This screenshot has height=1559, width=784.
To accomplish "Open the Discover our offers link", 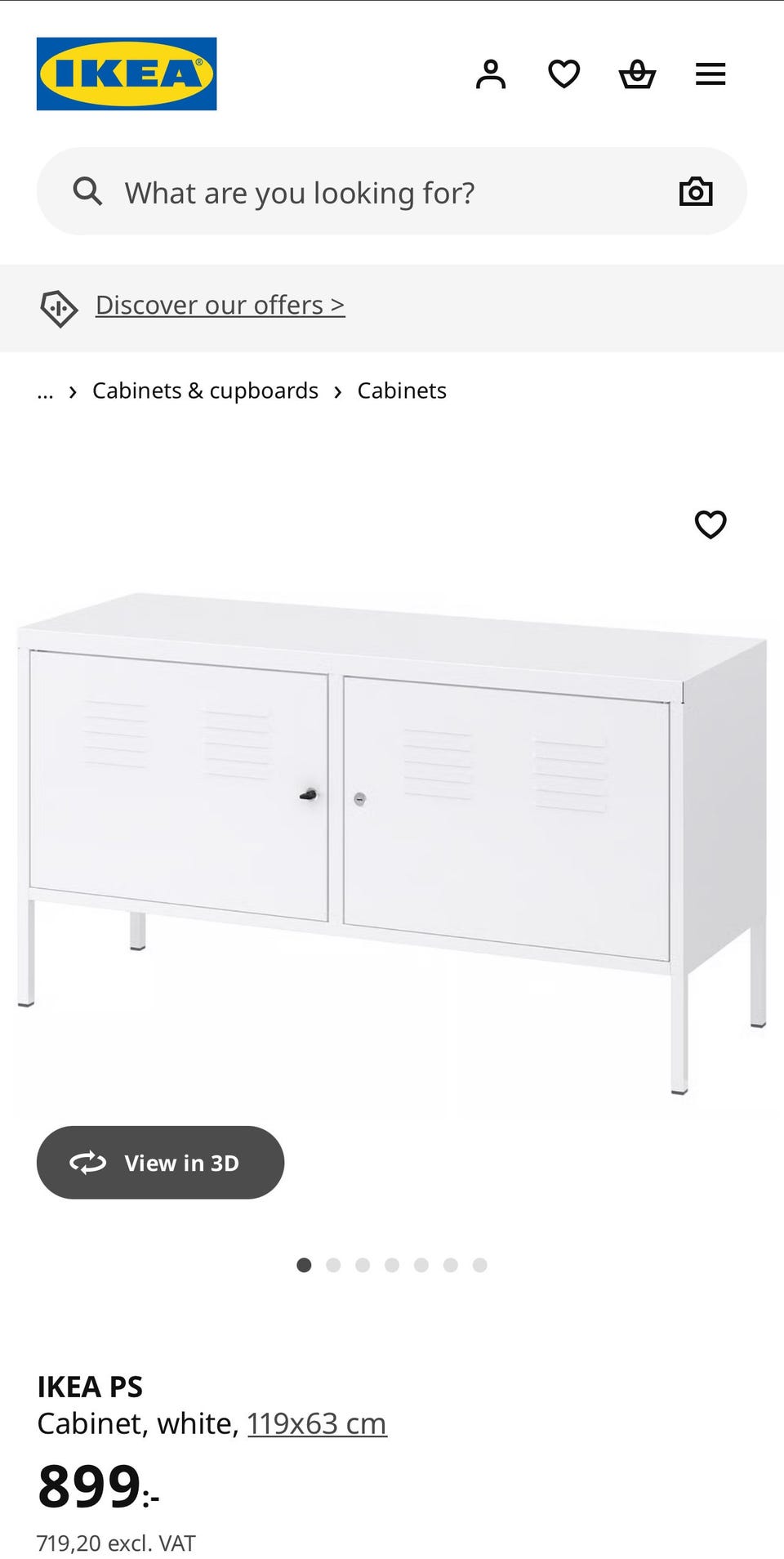I will (220, 305).
